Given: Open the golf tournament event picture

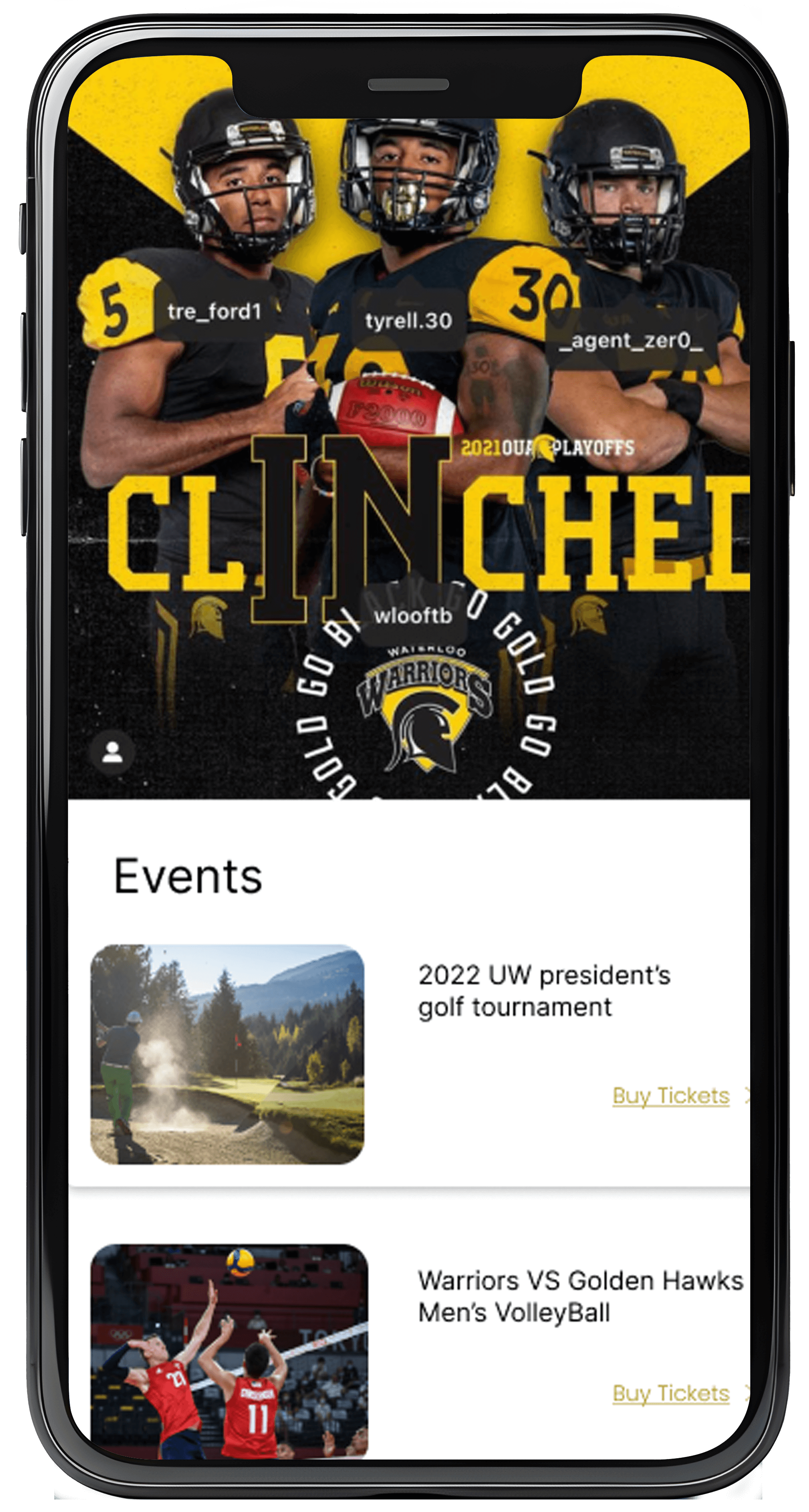Looking at the screenshot, I should pyautogui.click(x=227, y=1054).
